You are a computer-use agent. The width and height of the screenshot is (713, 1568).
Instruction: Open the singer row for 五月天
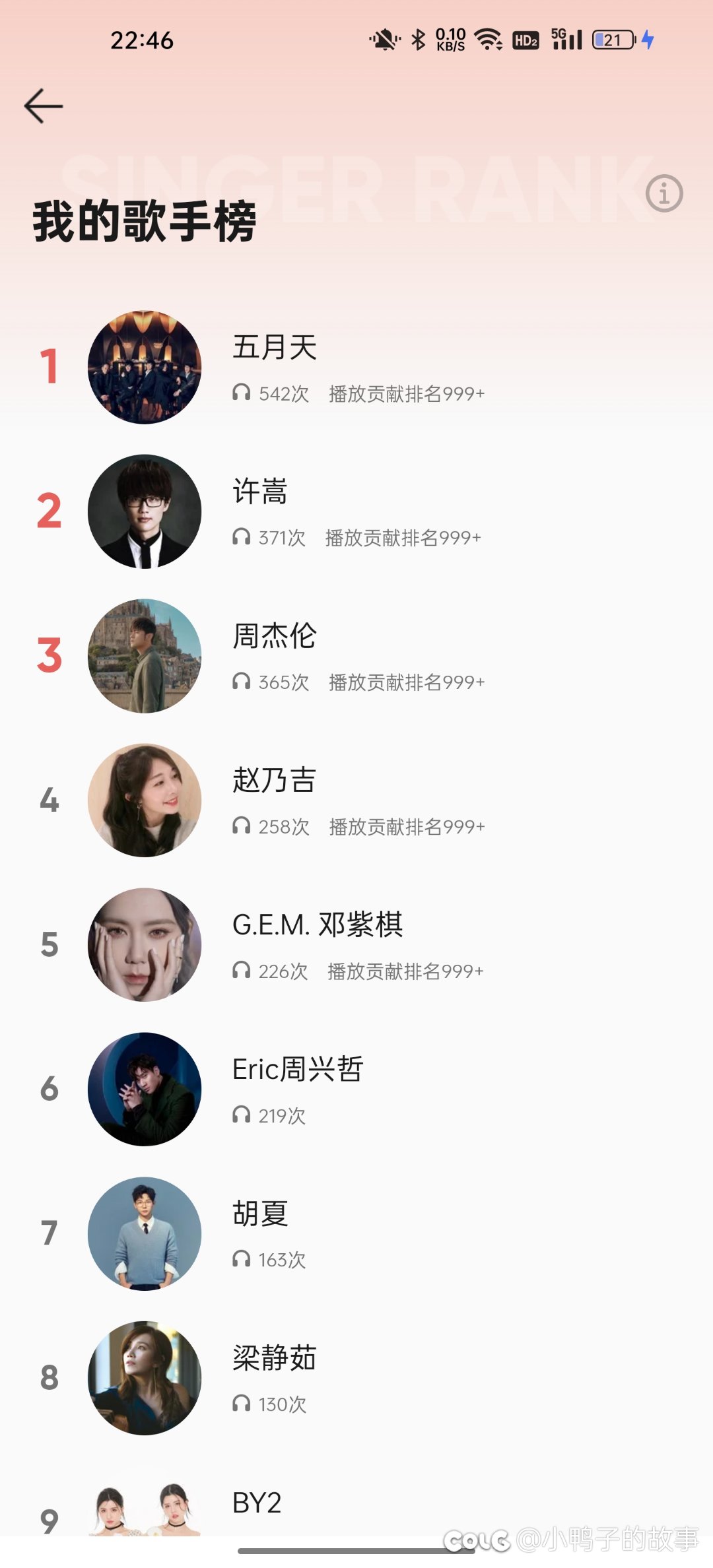[356, 367]
